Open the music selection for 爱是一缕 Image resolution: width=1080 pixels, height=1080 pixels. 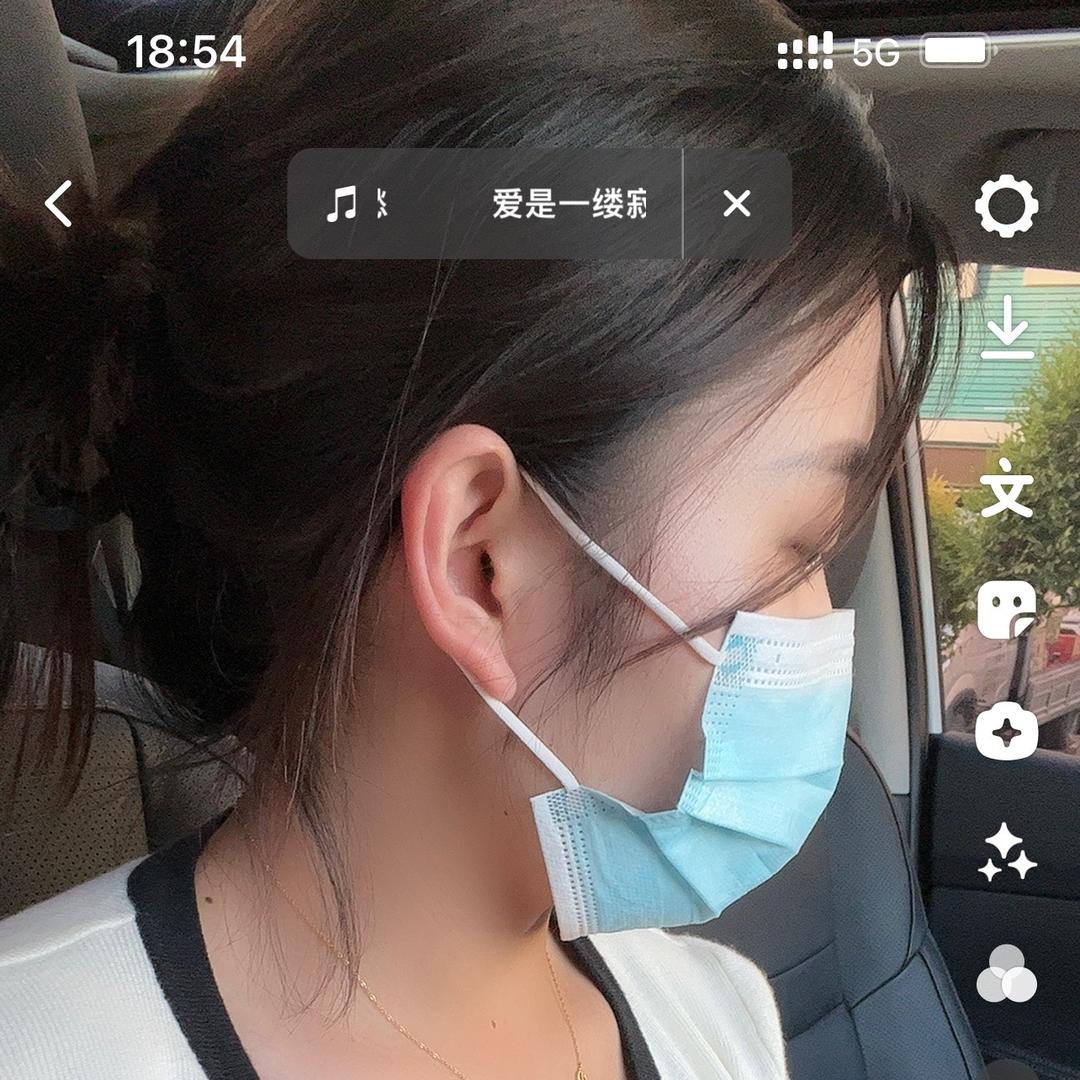coord(486,204)
